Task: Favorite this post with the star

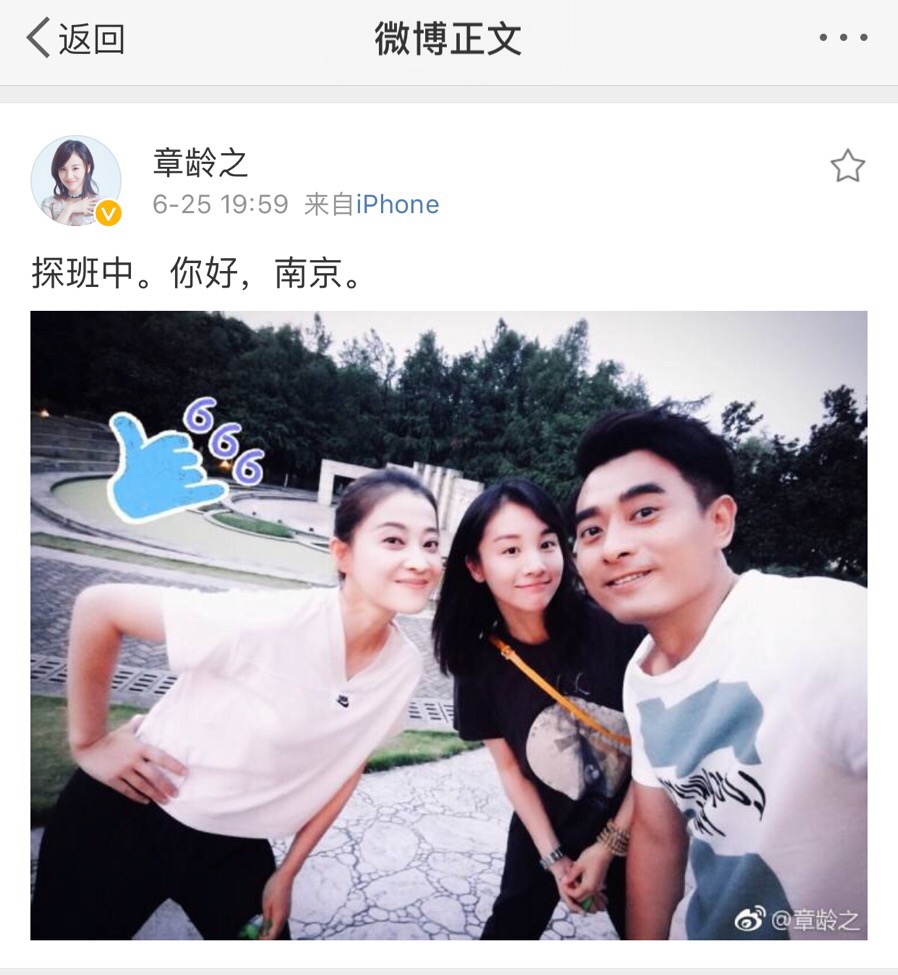Action: [847, 166]
